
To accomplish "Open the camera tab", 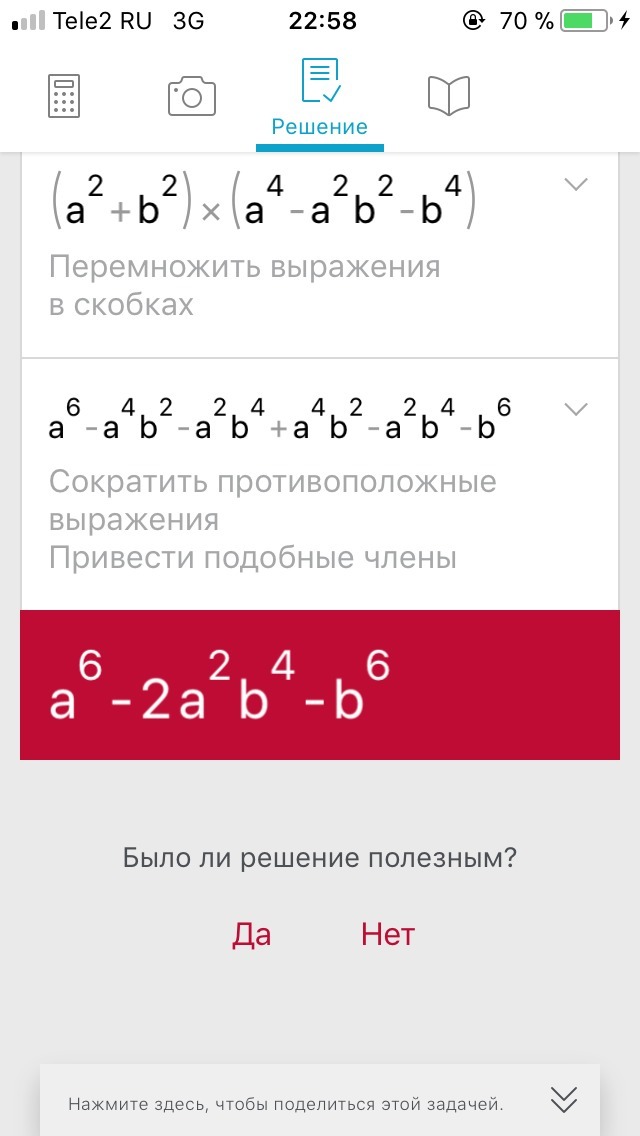I will 191,97.
